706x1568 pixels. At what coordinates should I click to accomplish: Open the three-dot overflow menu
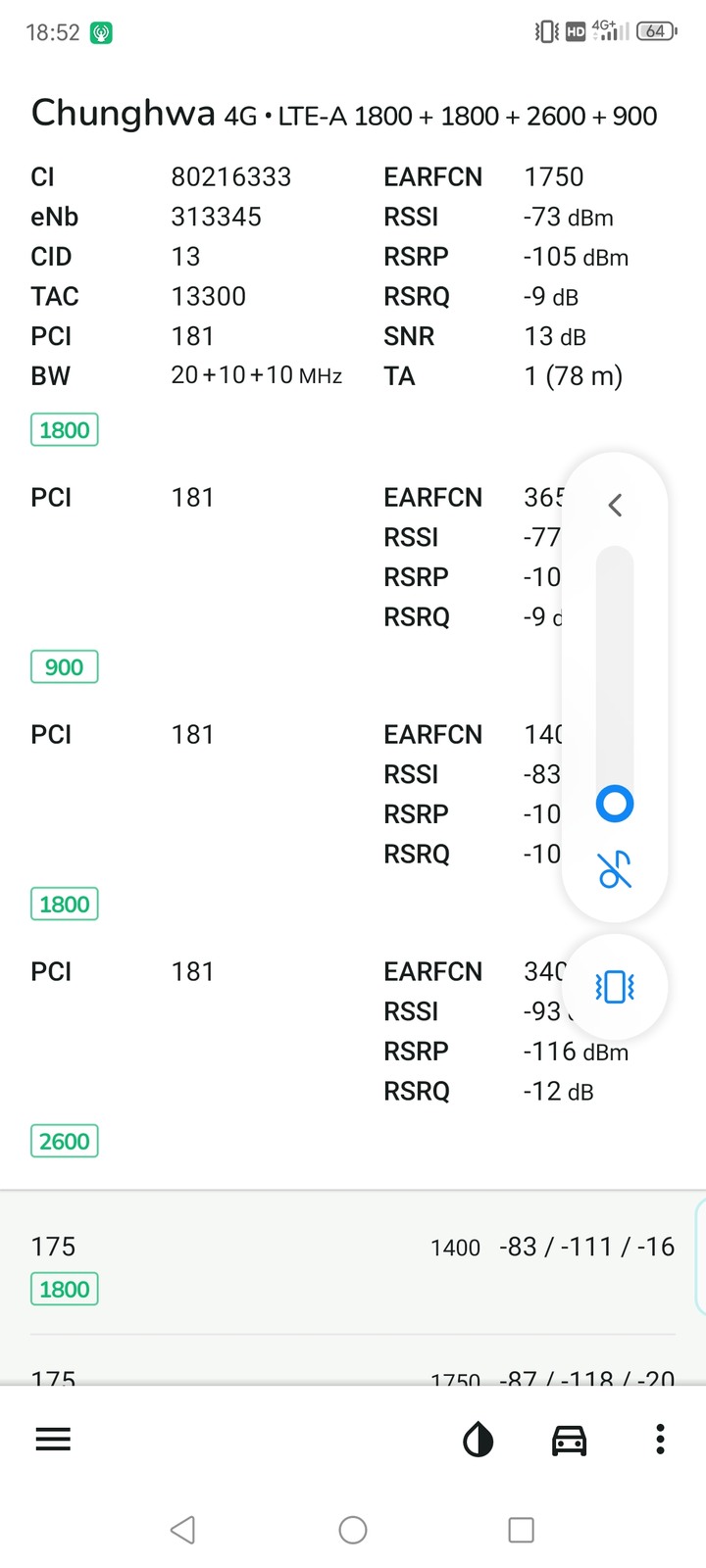click(x=660, y=1439)
